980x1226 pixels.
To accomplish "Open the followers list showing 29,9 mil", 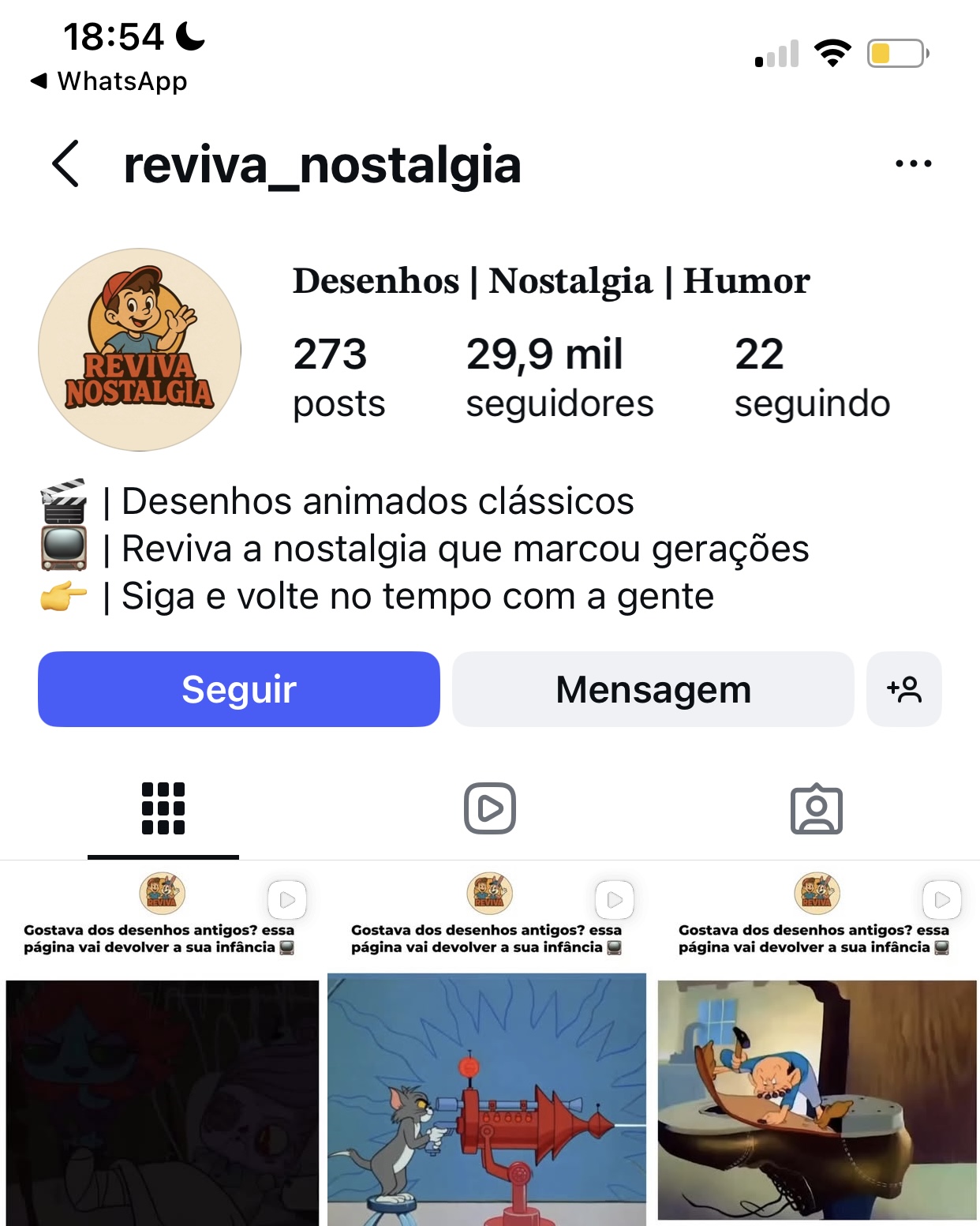I will pos(559,377).
